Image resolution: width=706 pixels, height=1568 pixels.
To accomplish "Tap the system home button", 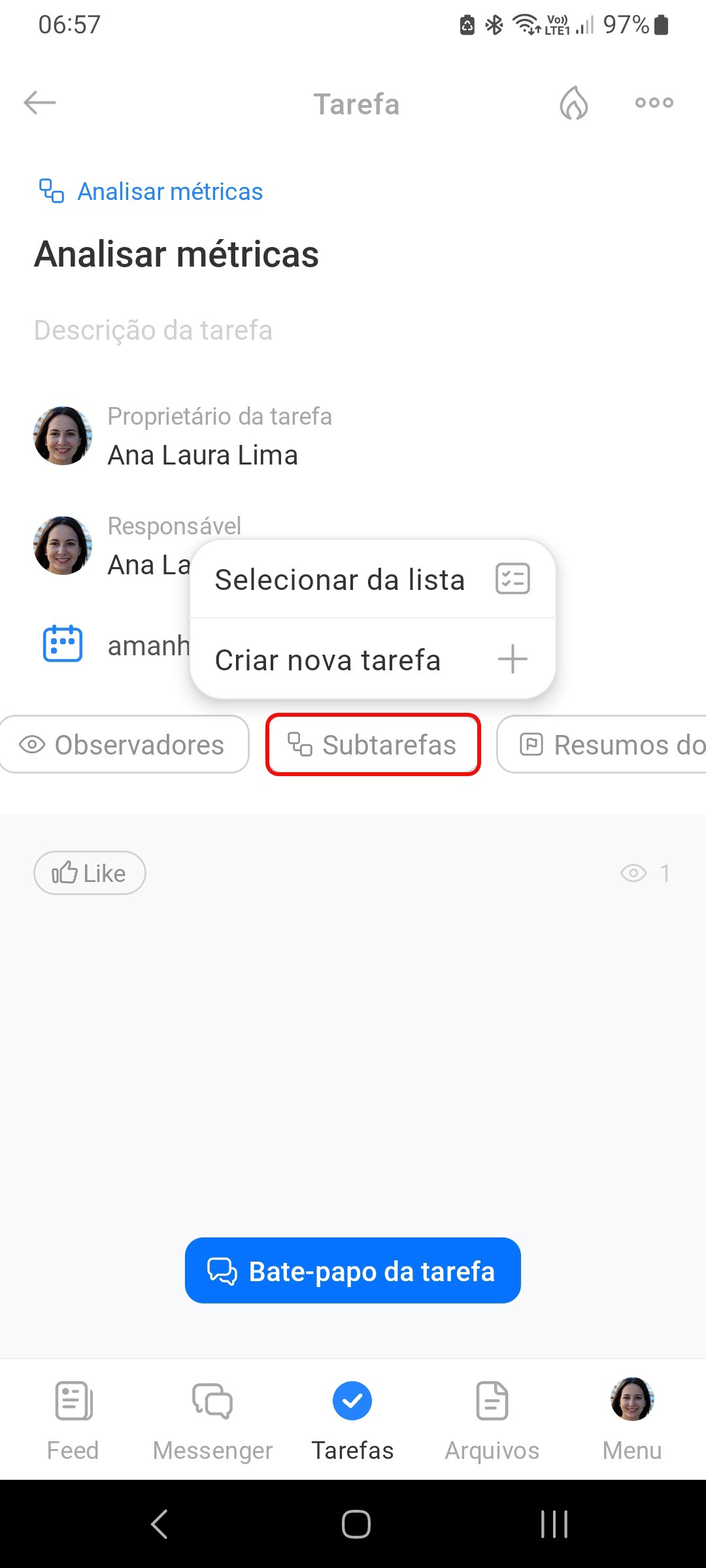I will coord(356,1525).
